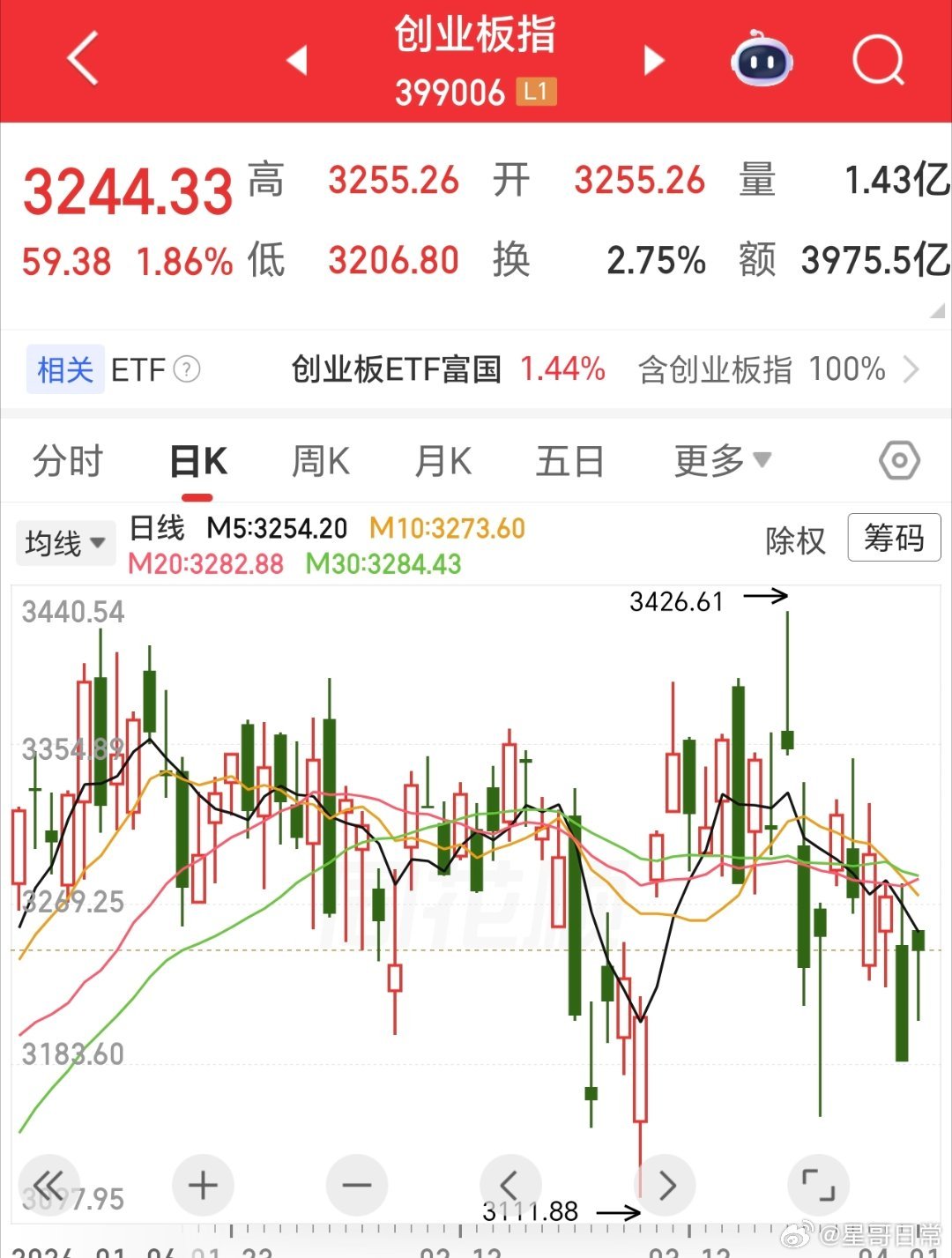Open the stock search

pyautogui.click(x=876, y=59)
